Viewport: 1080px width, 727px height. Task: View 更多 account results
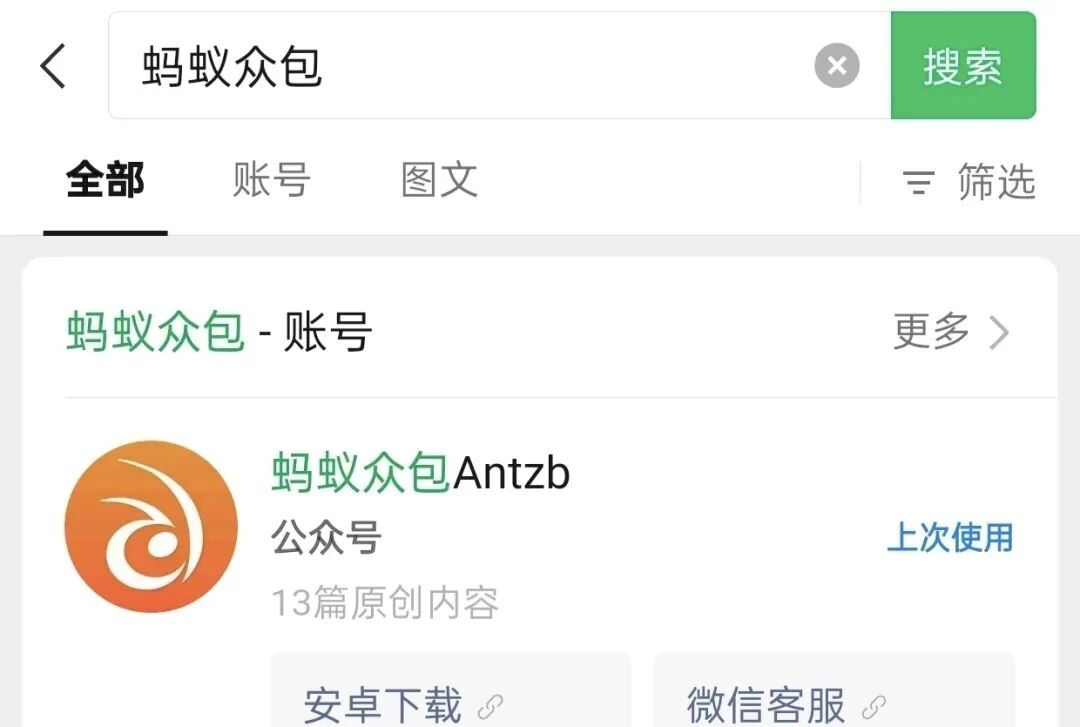950,332
